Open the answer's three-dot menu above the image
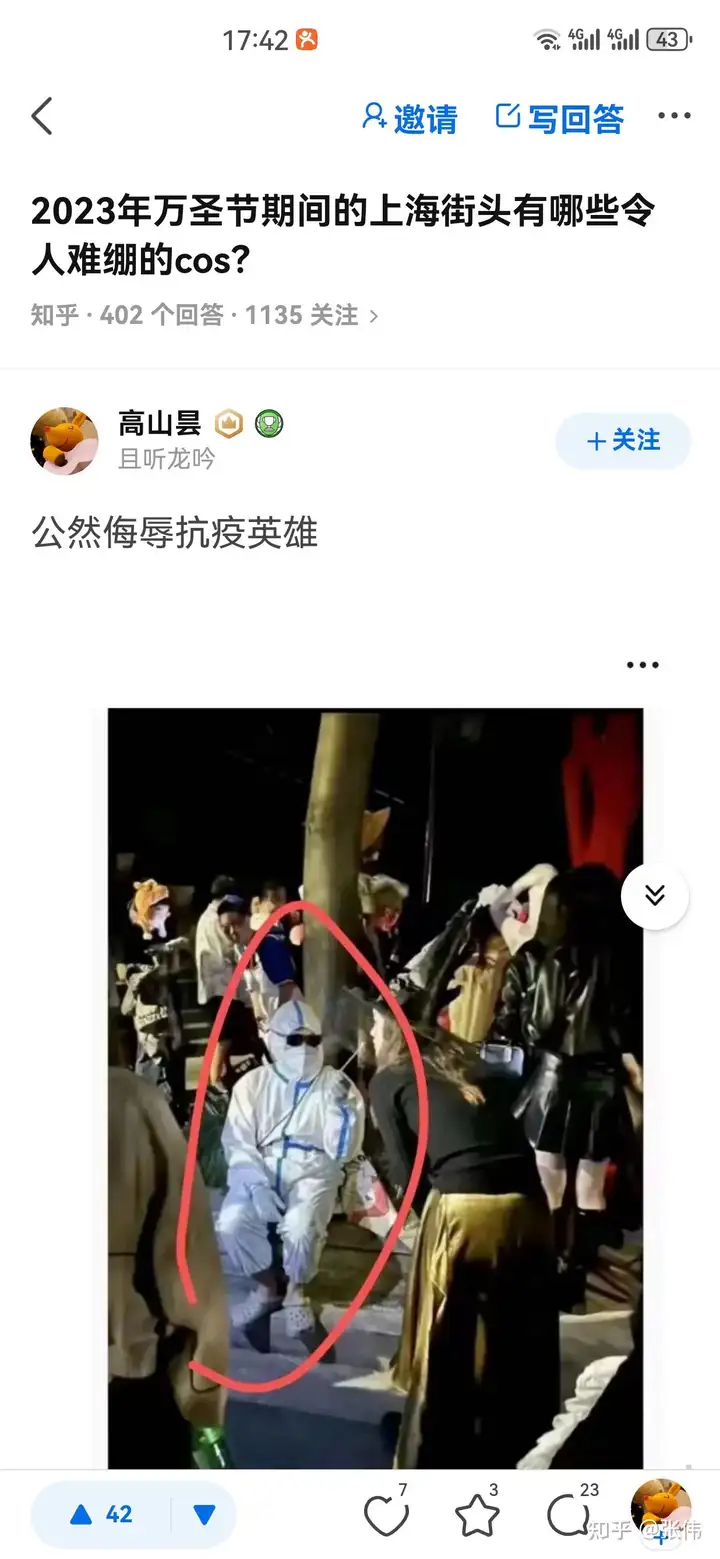 point(642,665)
